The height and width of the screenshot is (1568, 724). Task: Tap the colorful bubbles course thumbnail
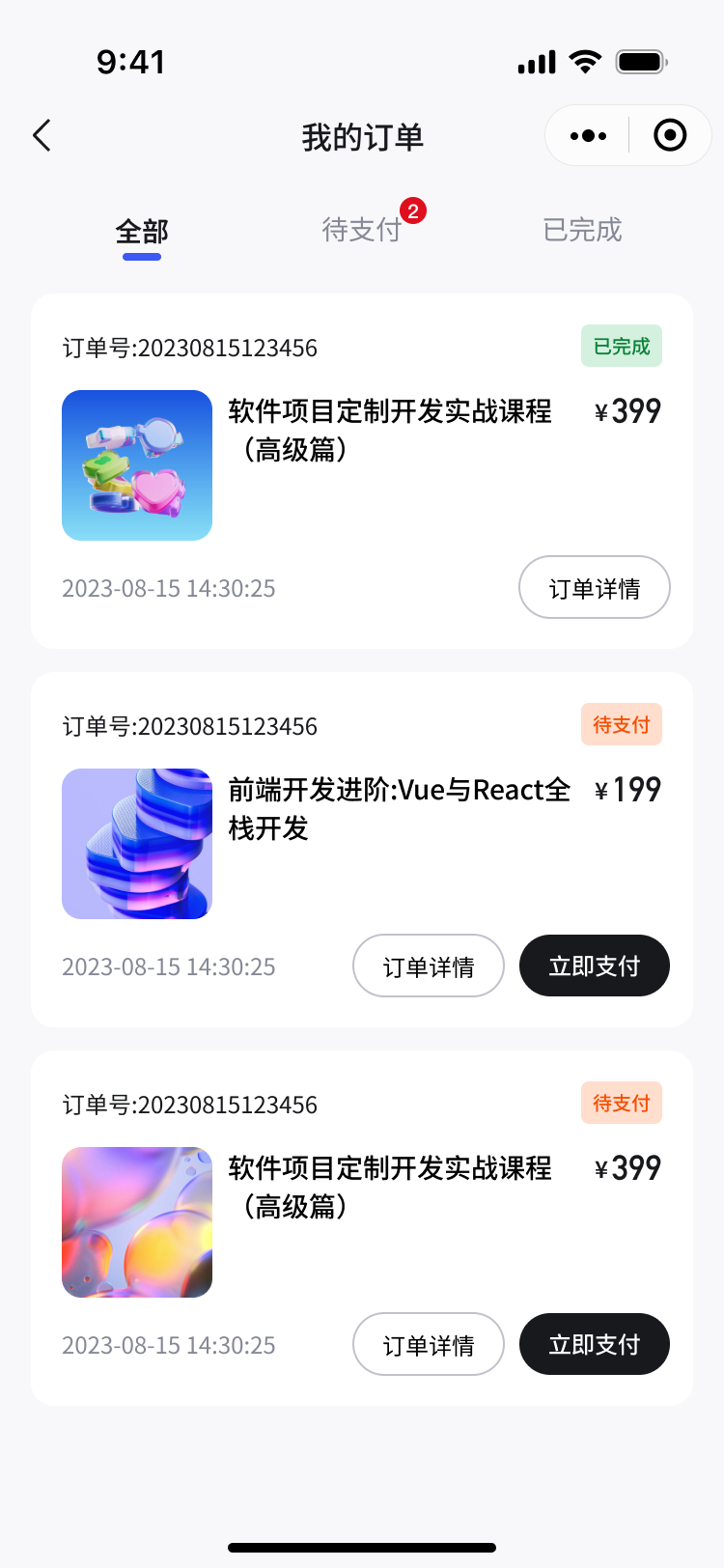136,1221
